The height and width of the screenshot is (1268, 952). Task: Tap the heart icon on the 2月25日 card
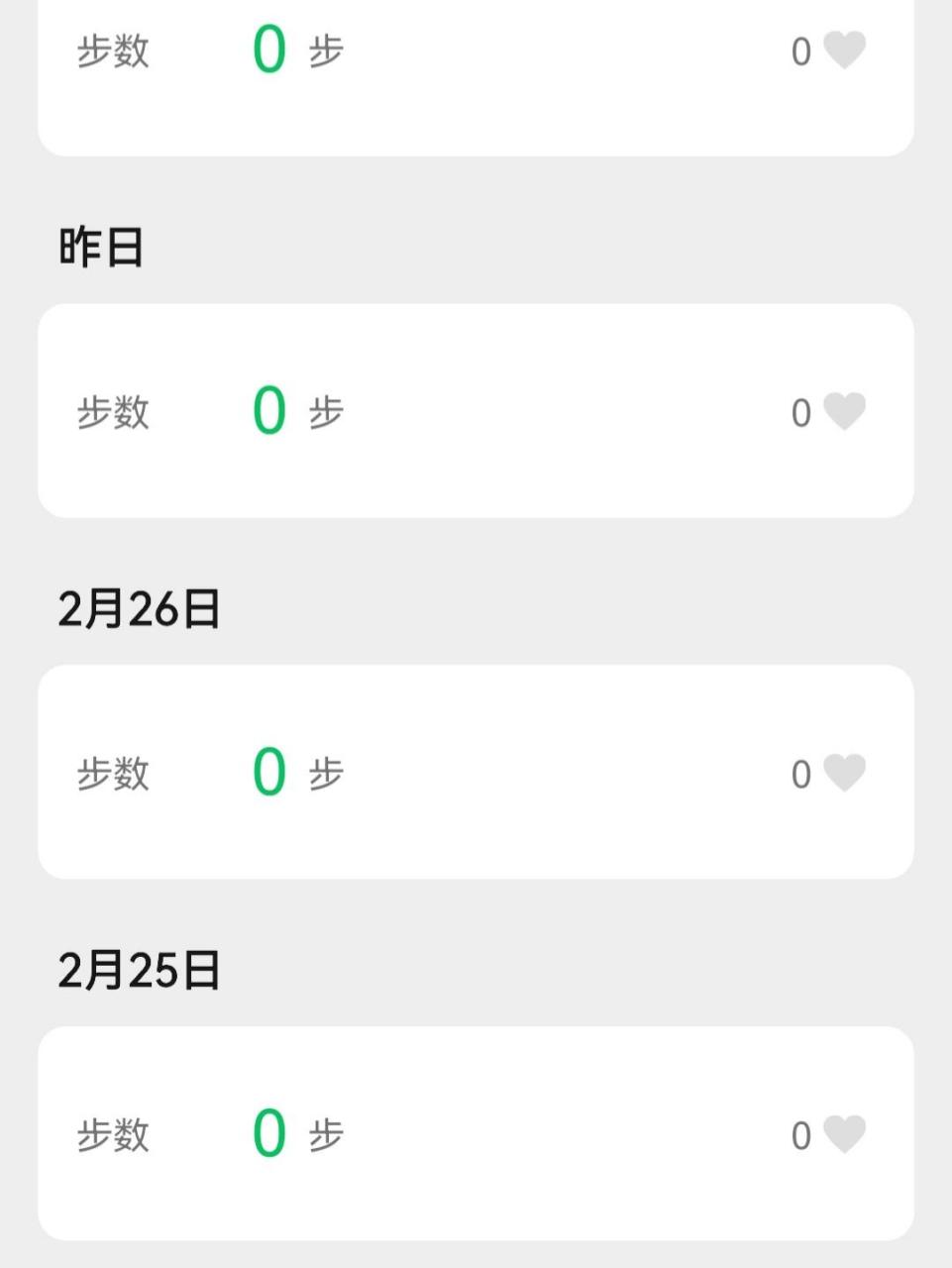pos(843,1133)
